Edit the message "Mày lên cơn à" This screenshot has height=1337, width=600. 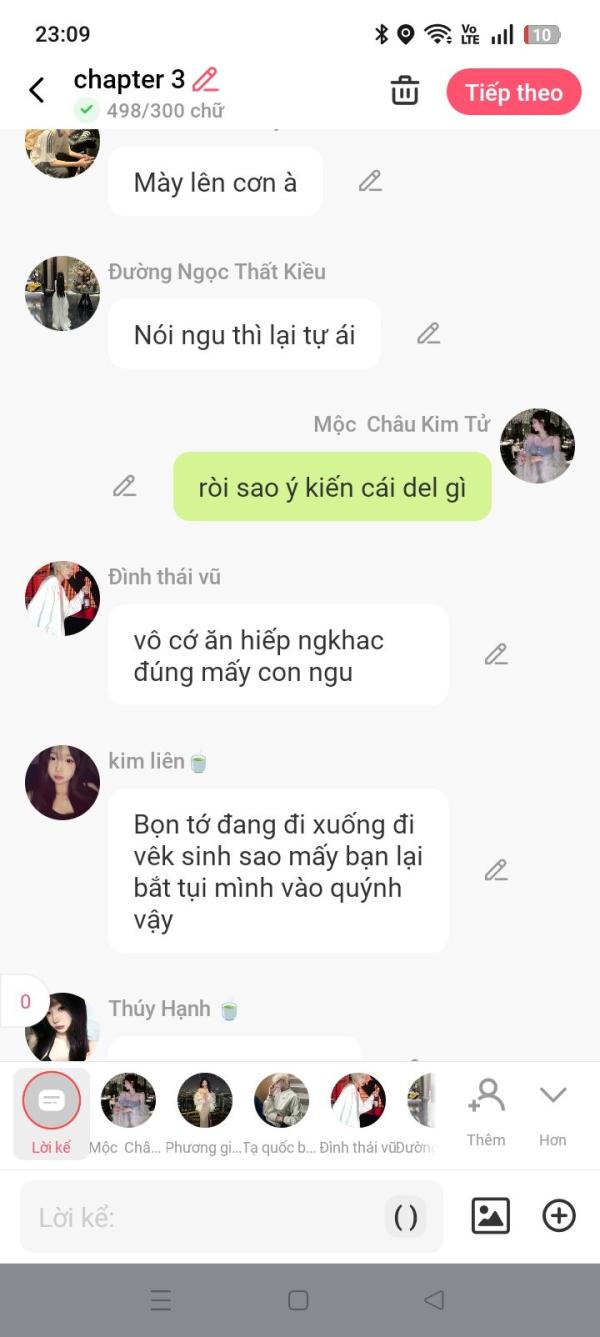click(370, 181)
